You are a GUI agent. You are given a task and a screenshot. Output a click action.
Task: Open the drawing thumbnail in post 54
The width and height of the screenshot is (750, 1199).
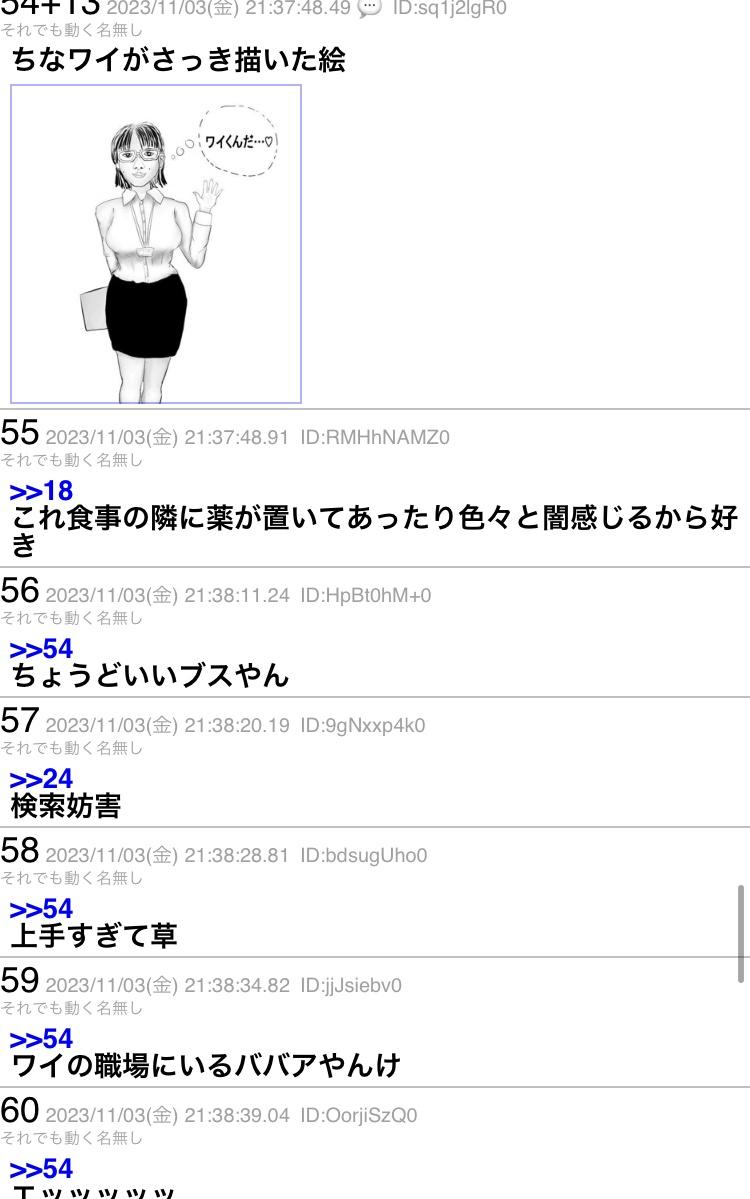click(156, 244)
